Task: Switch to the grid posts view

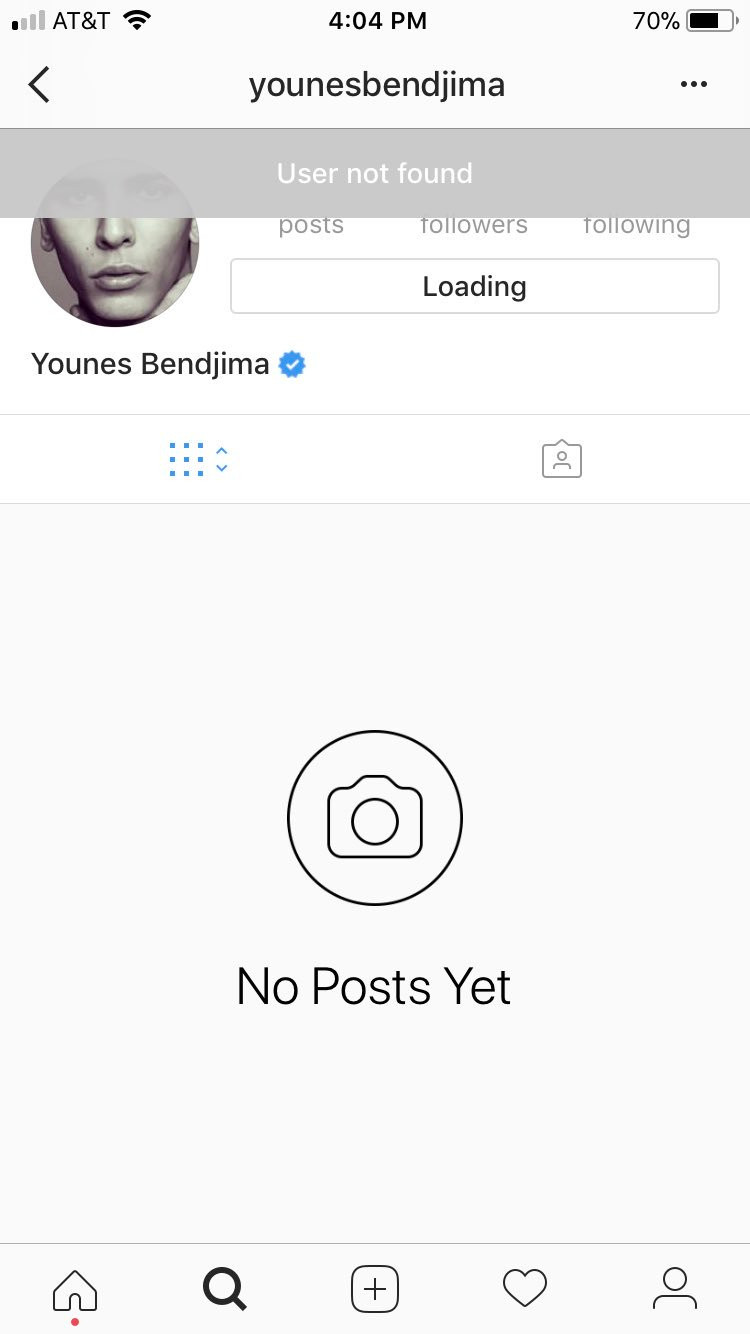Action: point(198,459)
